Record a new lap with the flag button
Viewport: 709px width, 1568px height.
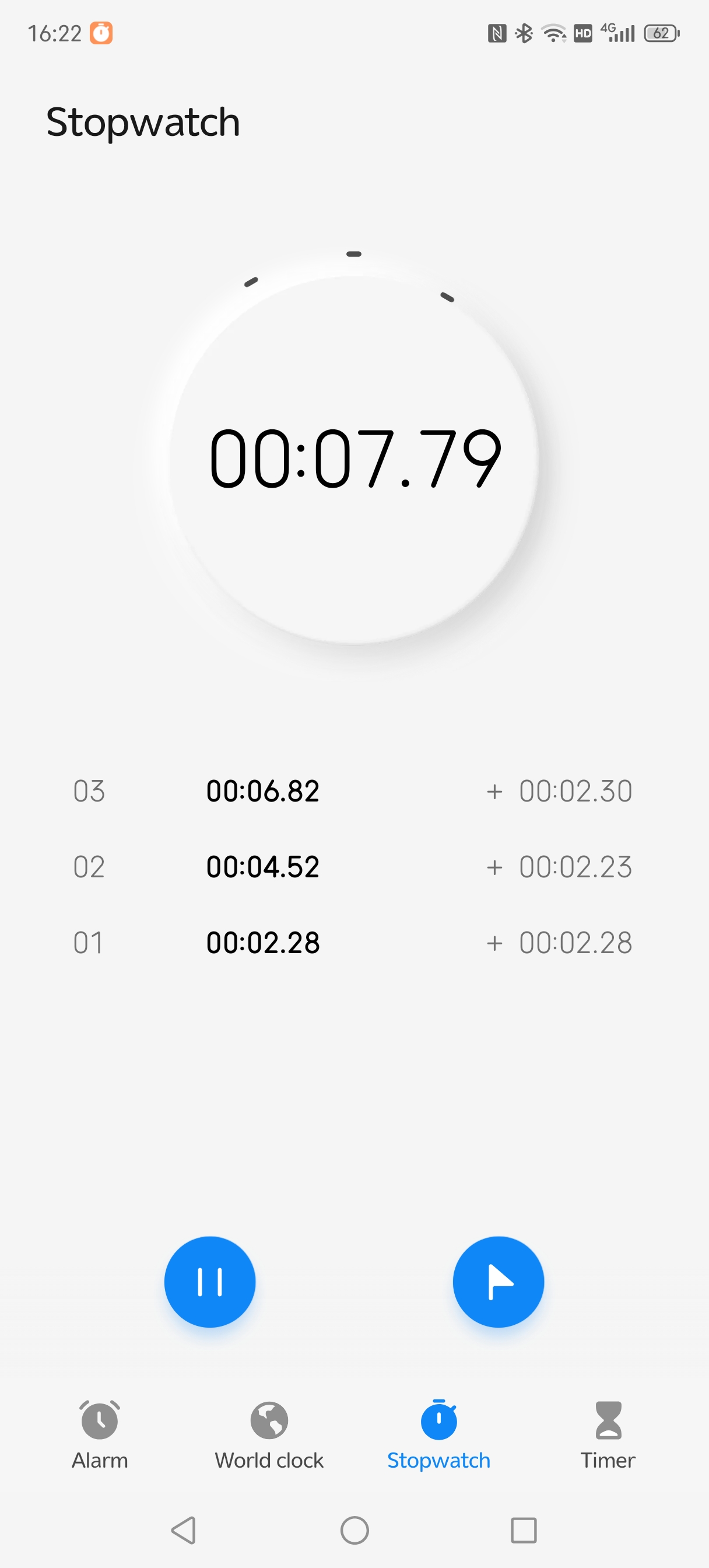pyautogui.click(x=498, y=1282)
